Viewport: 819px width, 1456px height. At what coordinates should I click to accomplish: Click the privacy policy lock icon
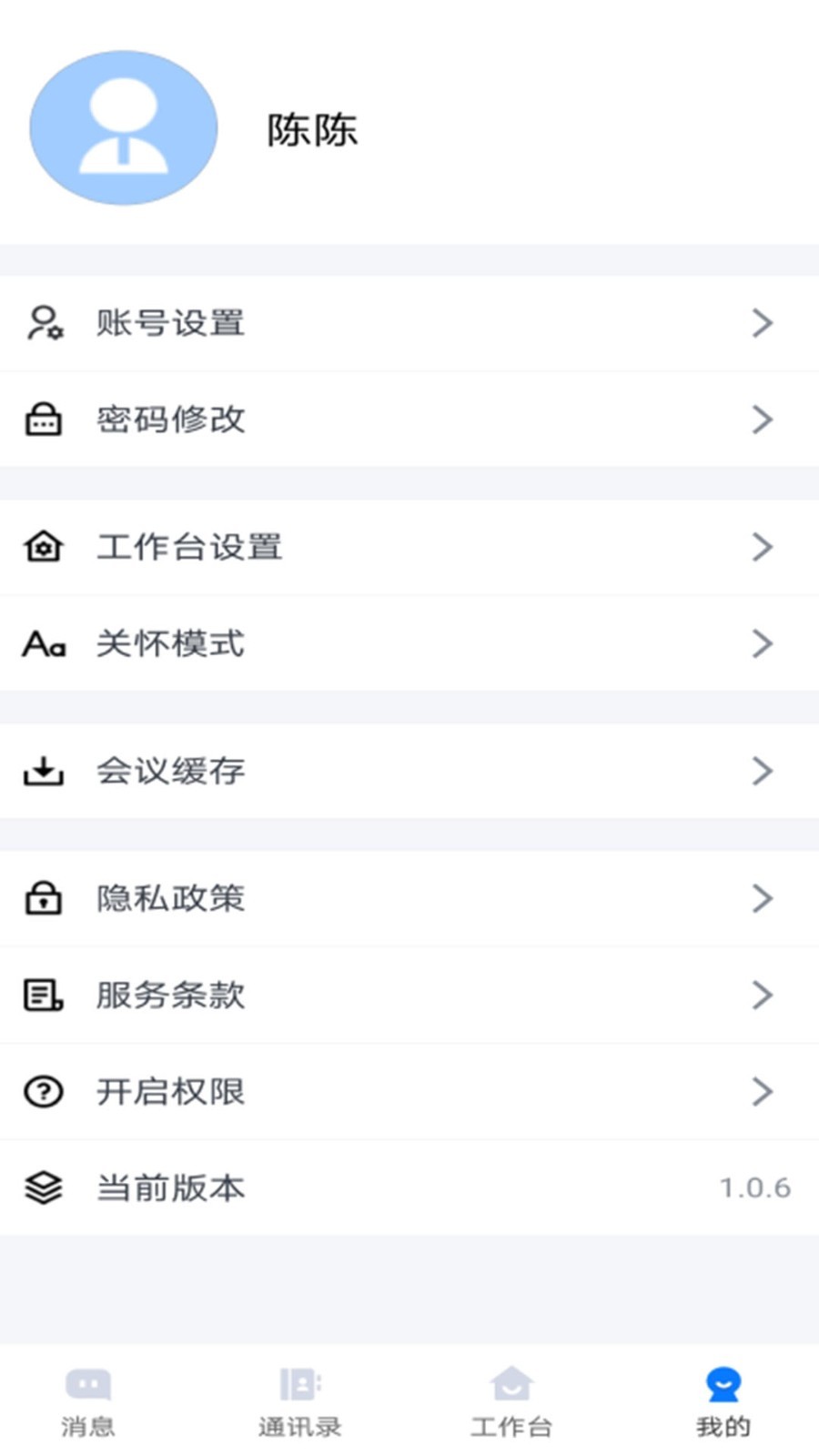pyautogui.click(x=42, y=899)
